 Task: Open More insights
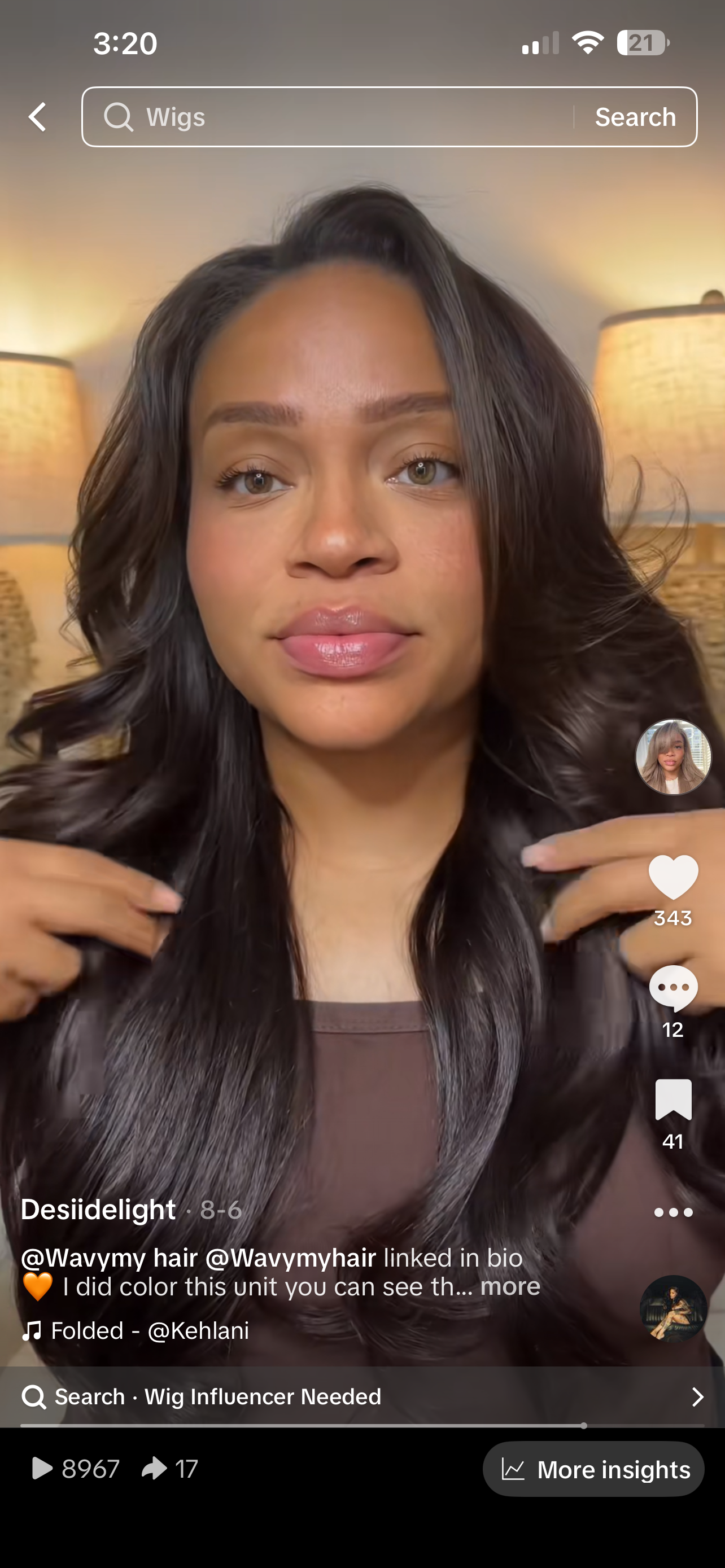(593, 1469)
